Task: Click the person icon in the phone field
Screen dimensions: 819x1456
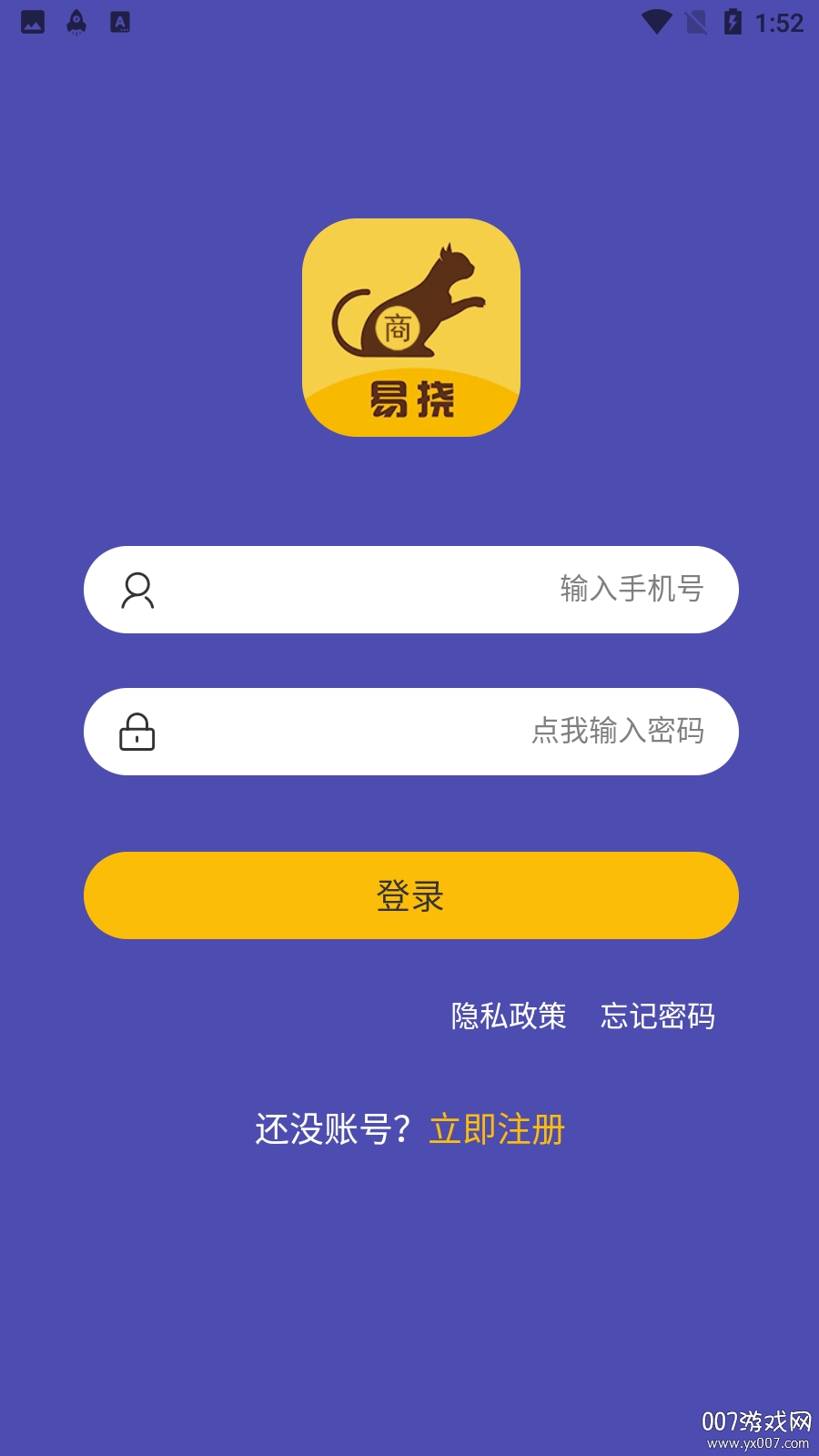Action: 138,590
